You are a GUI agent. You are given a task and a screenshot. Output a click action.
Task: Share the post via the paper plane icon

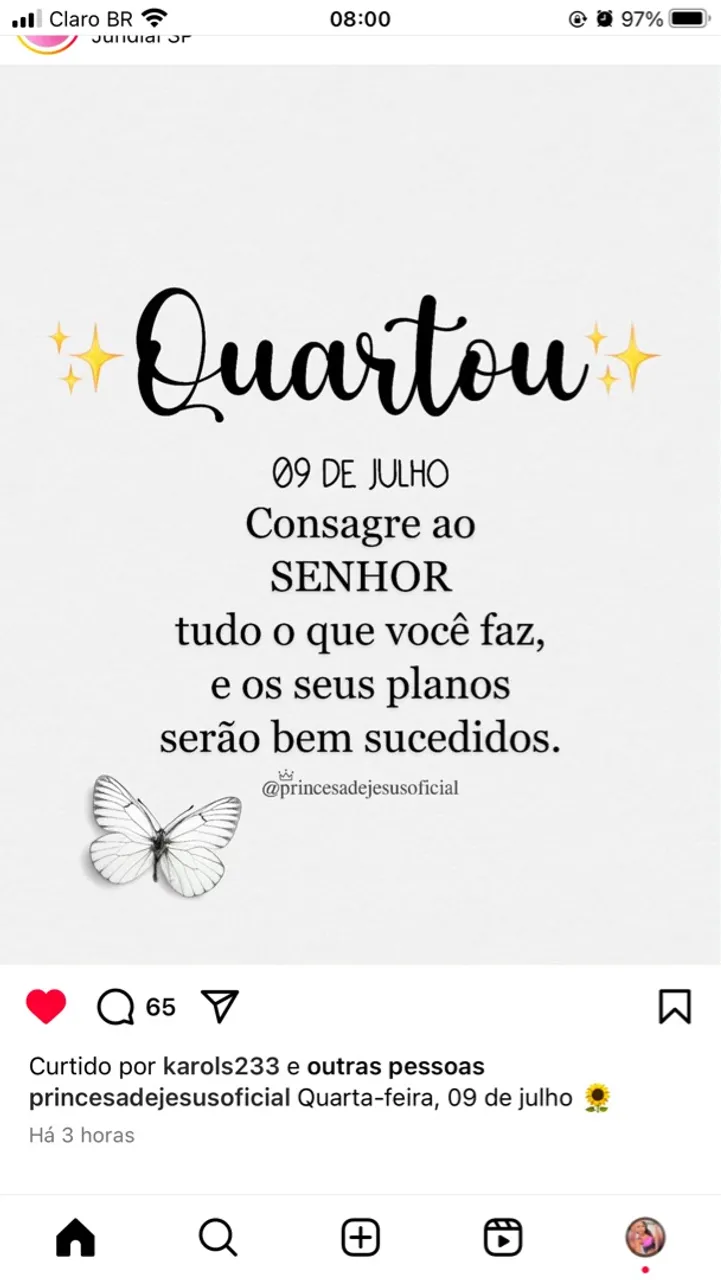220,1006
